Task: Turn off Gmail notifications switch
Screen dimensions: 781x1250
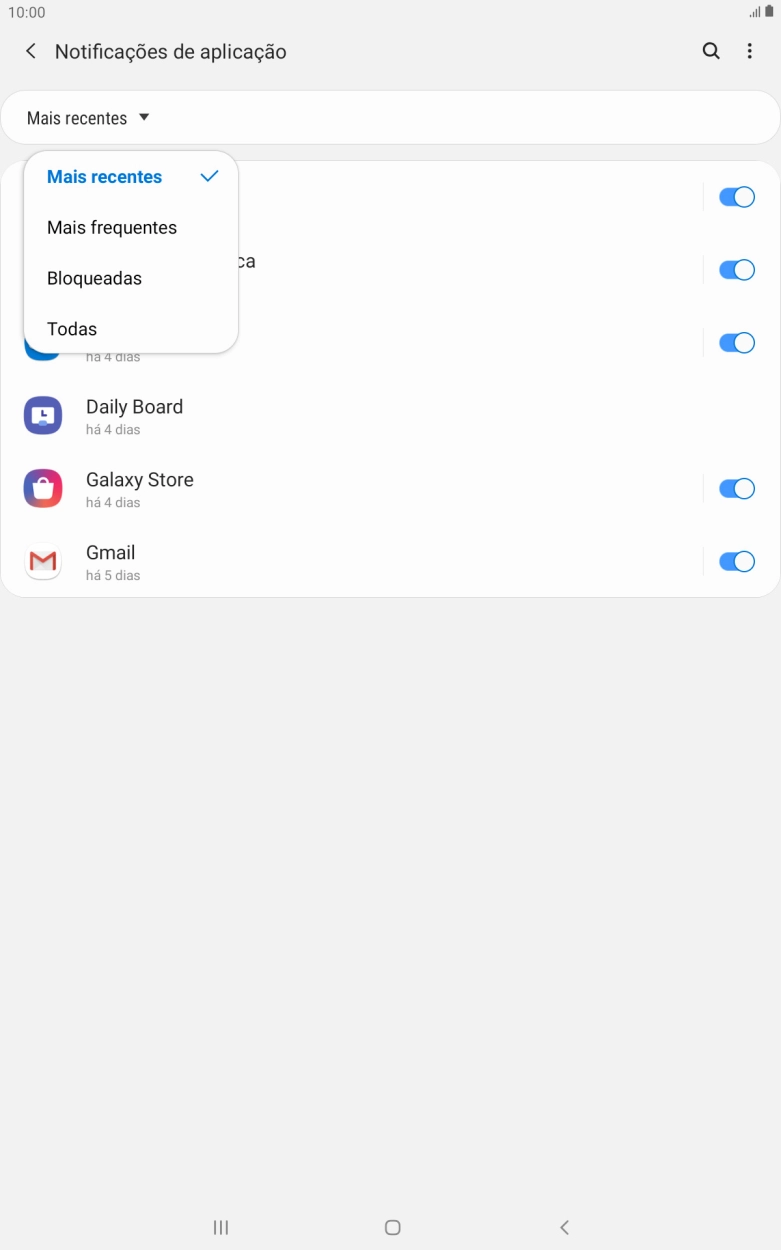Action: click(737, 562)
